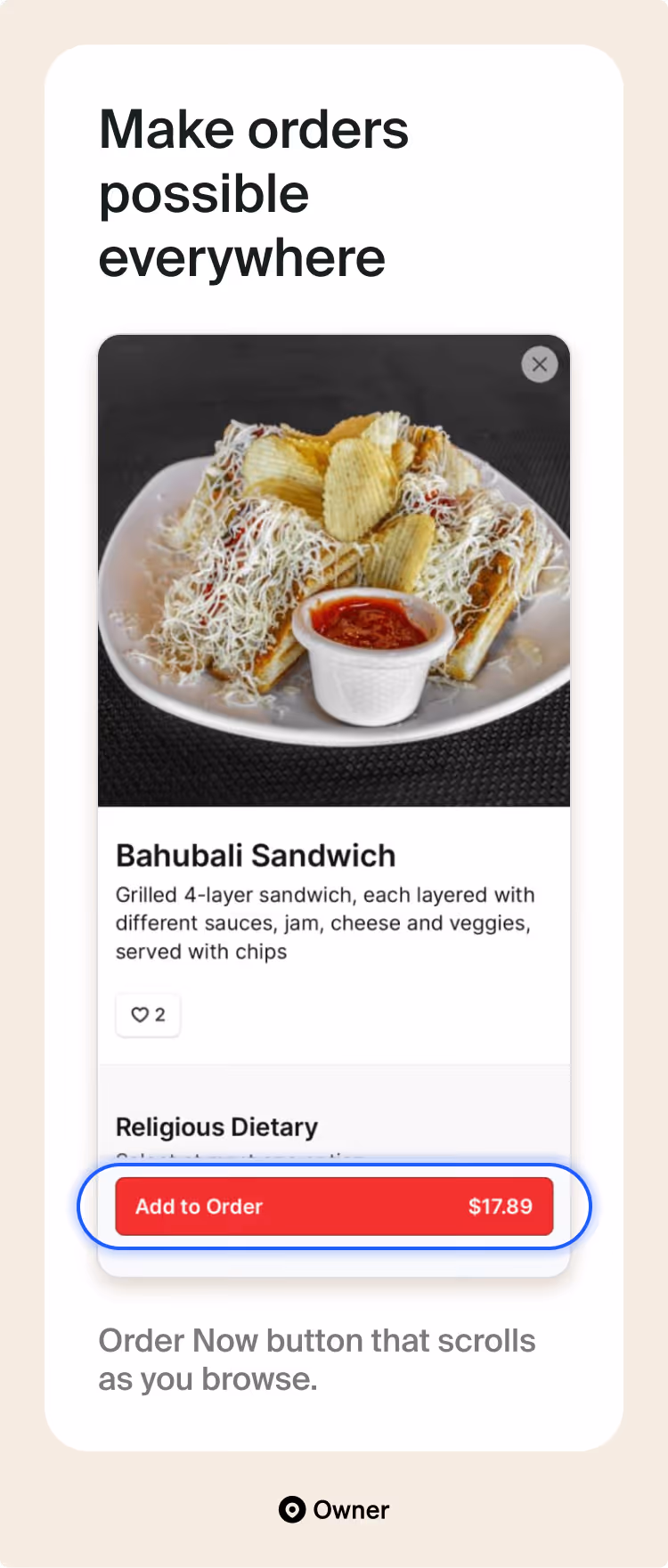Click the Bahubali Sandwich title
The image size is (668, 1568).
[x=256, y=855]
